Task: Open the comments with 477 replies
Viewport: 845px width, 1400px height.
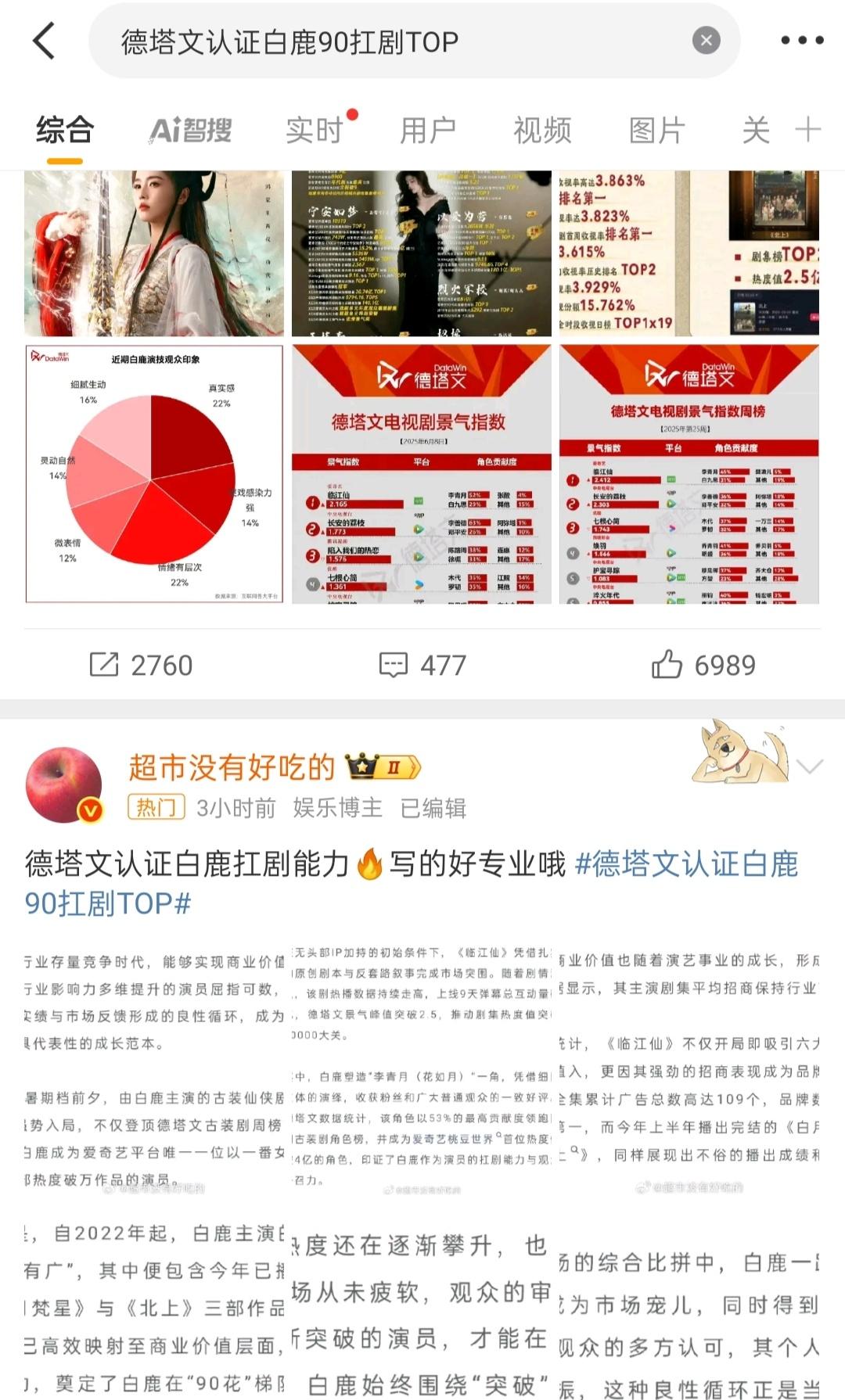Action: [x=422, y=665]
